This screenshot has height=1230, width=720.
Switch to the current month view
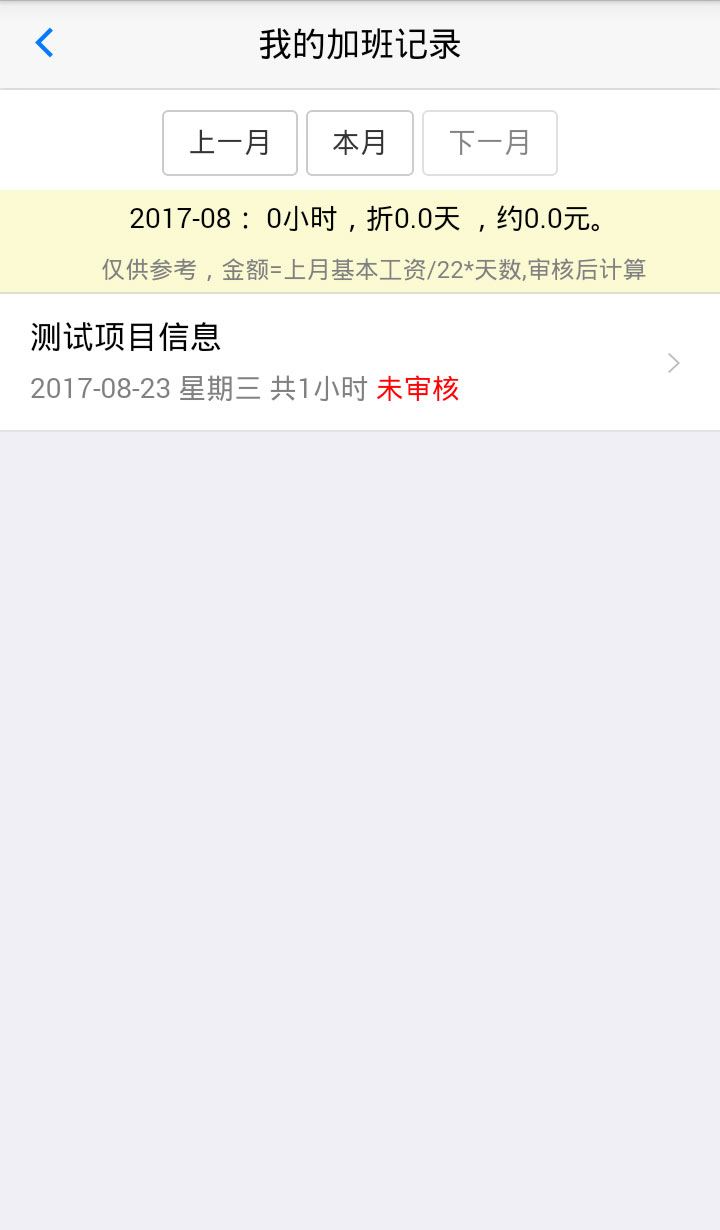(359, 143)
